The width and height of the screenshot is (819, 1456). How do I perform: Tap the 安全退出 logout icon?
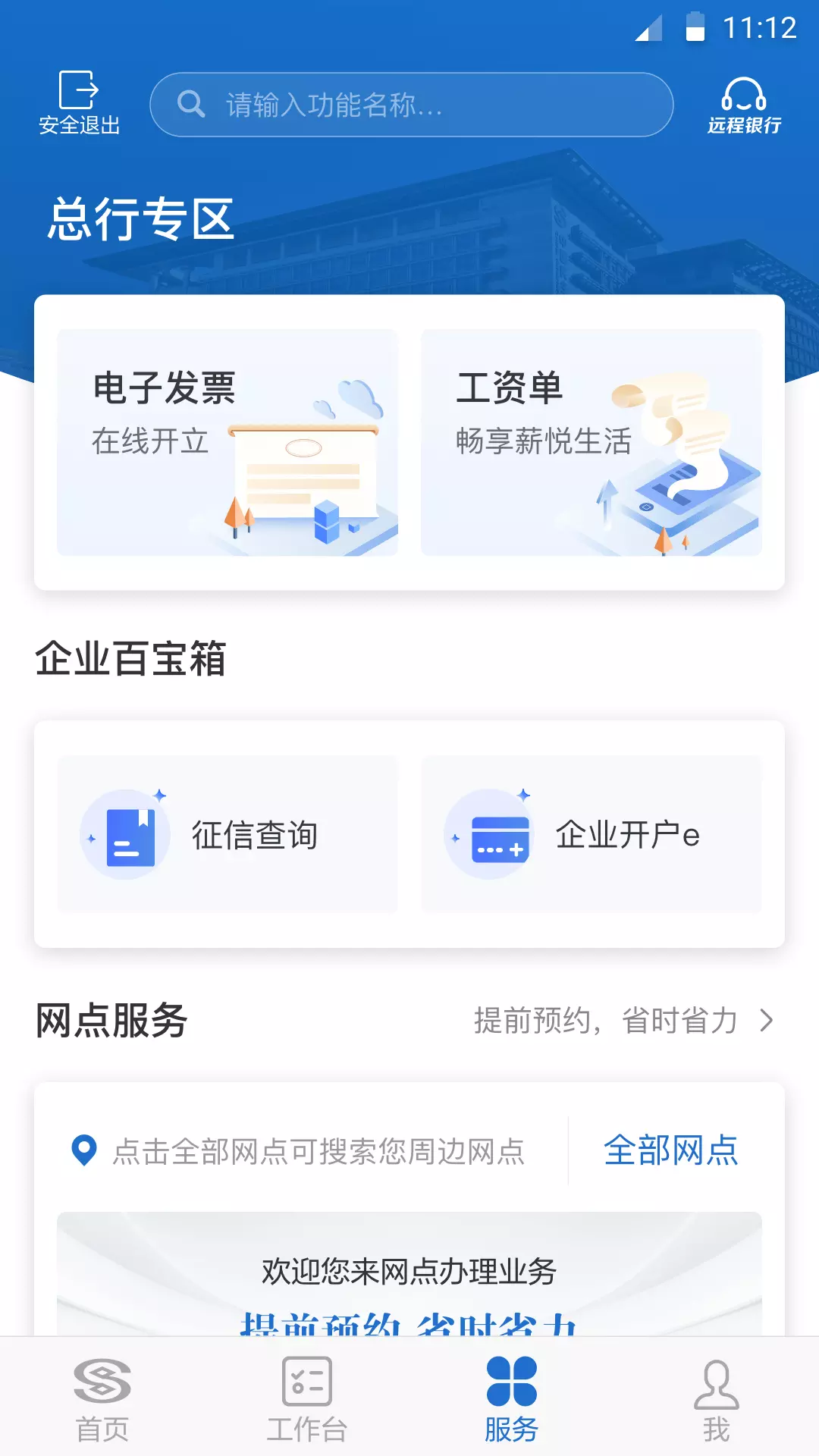click(x=79, y=103)
